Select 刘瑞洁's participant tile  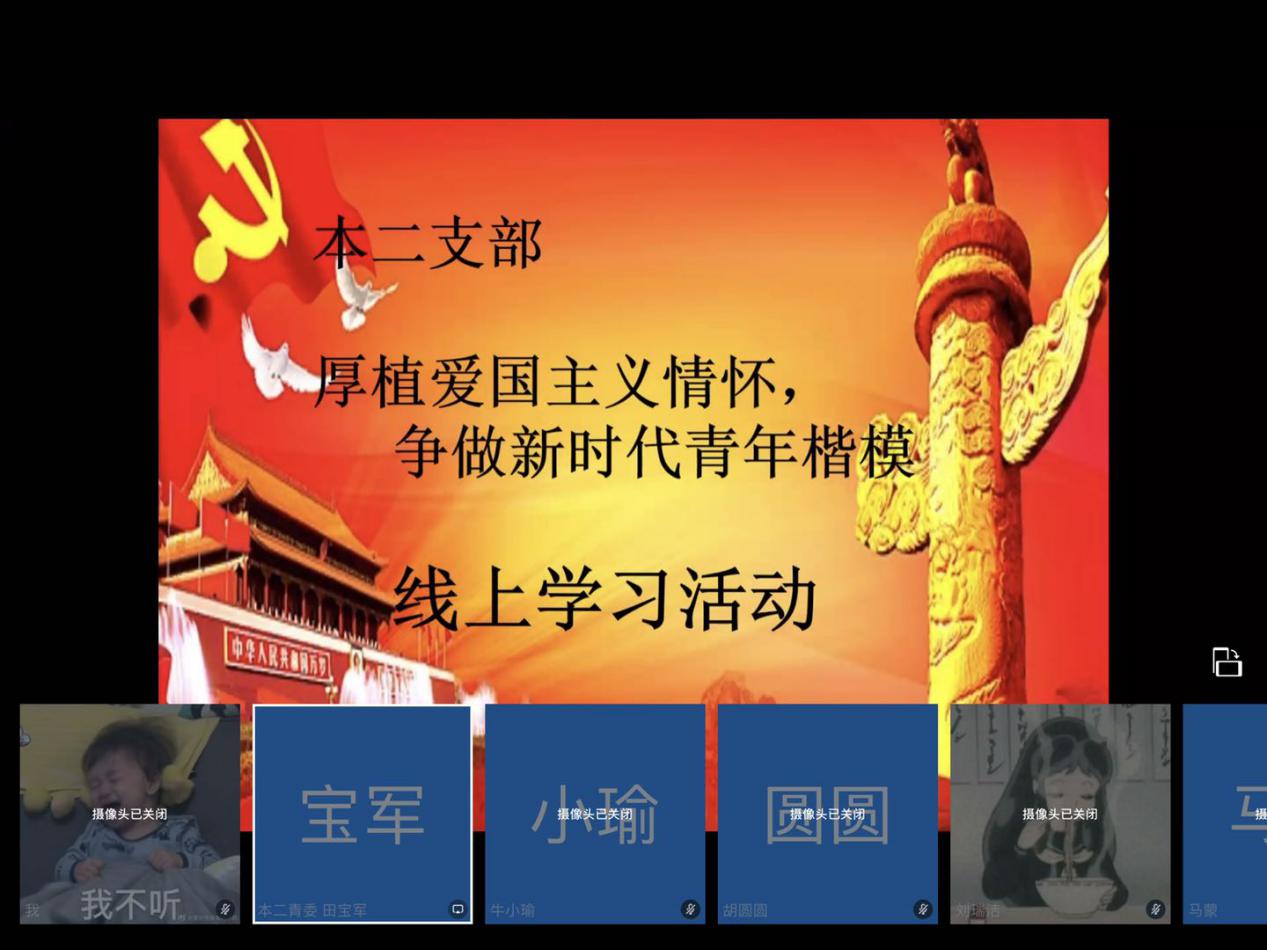(1060, 812)
